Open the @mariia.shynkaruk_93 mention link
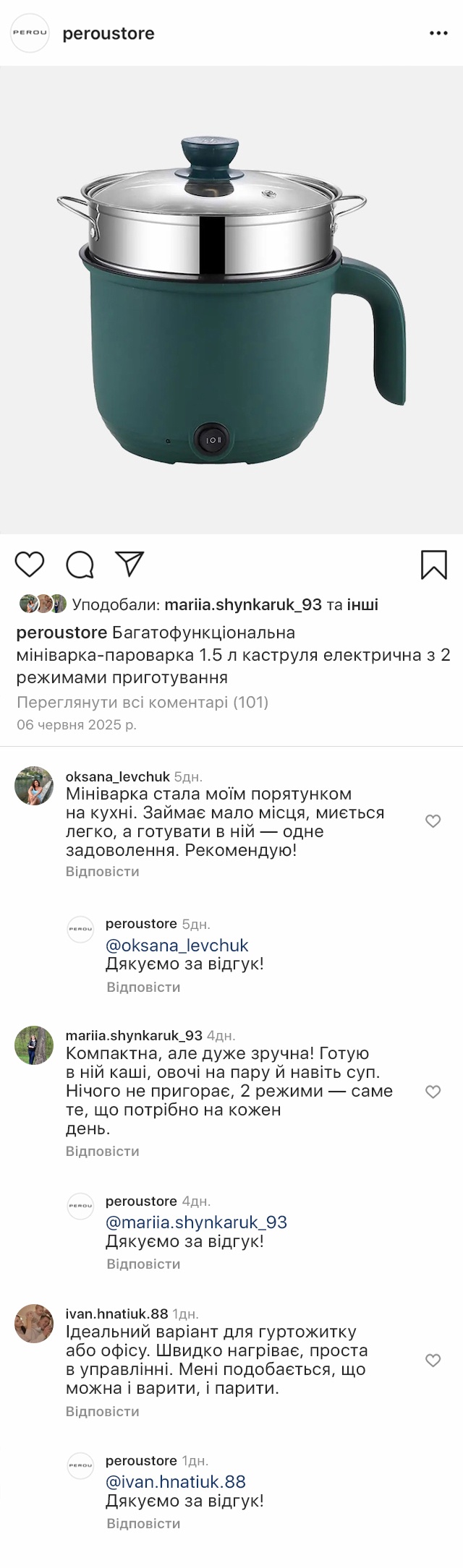Image resolution: width=463 pixels, height=1568 pixels. [x=196, y=1222]
